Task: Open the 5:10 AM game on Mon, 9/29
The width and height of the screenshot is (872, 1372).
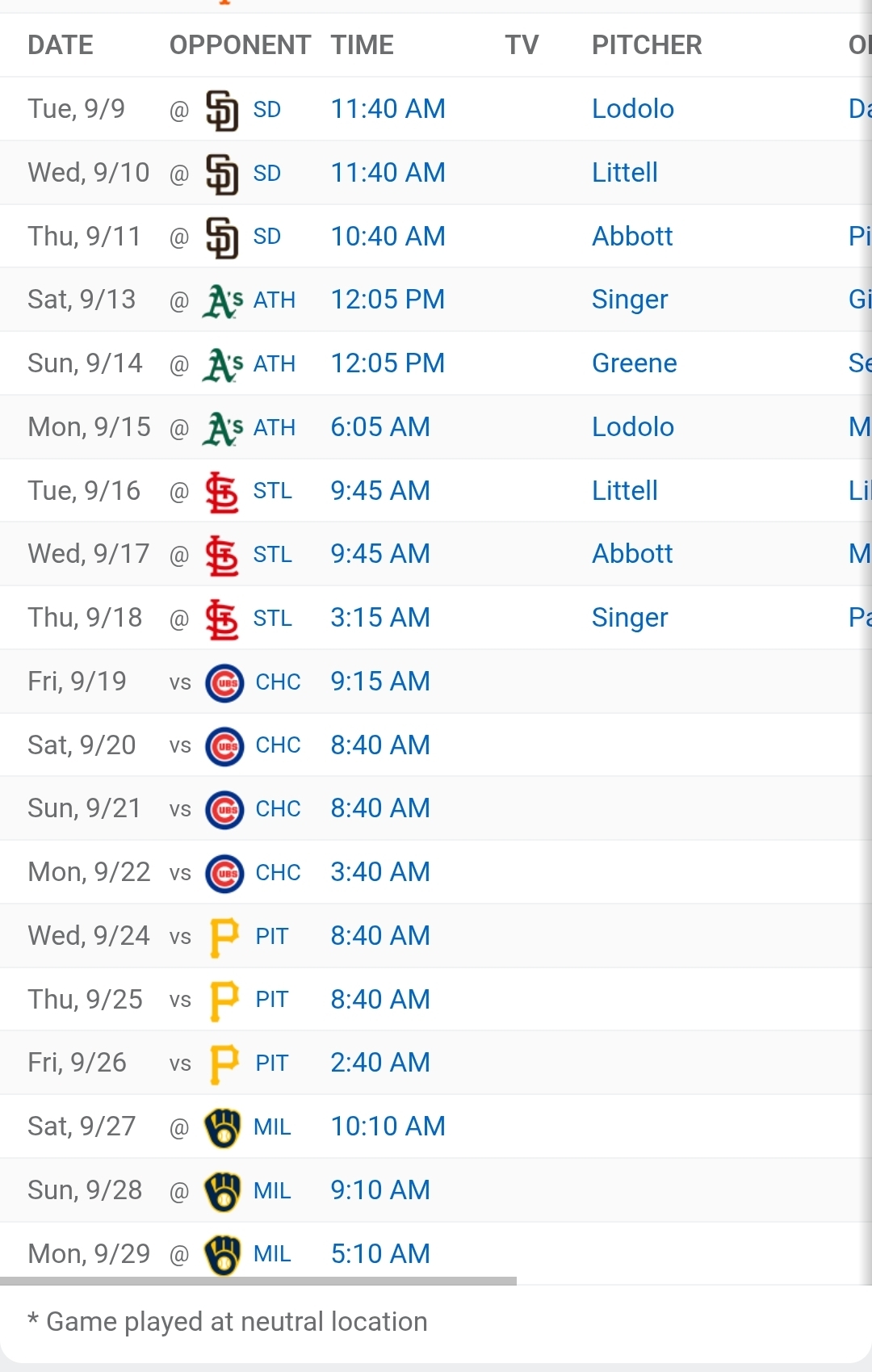Action: 379,1254
